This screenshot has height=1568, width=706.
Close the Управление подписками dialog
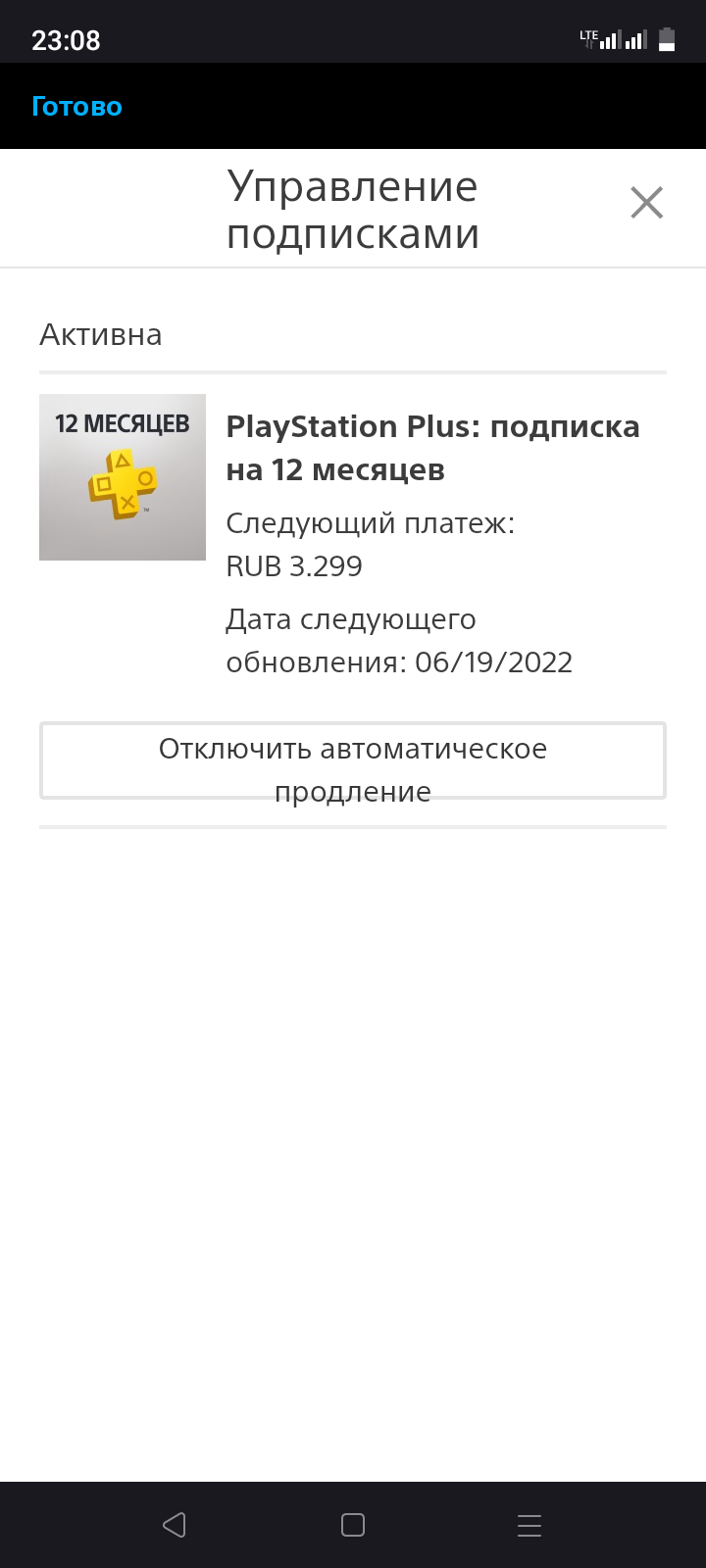pos(646,203)
